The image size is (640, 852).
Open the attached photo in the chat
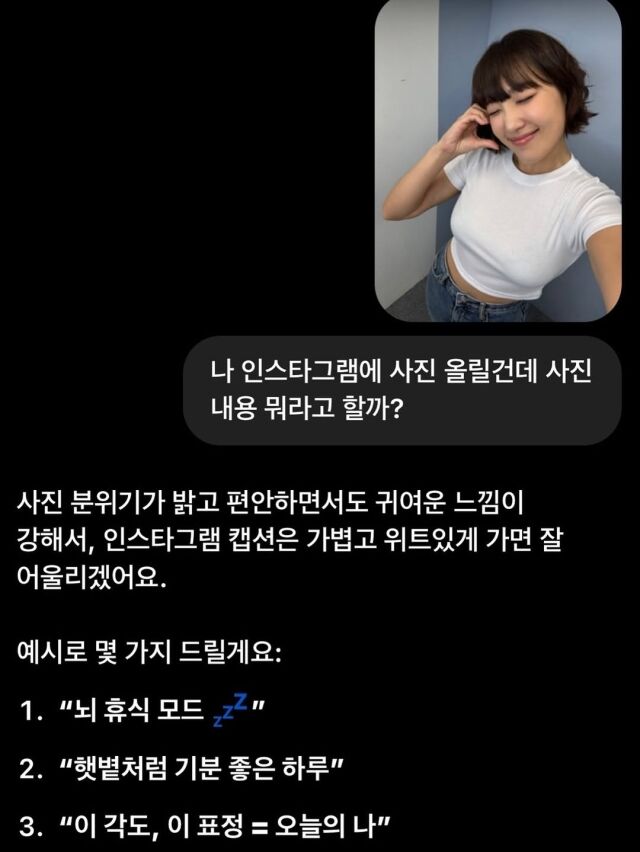coord(497,160)
